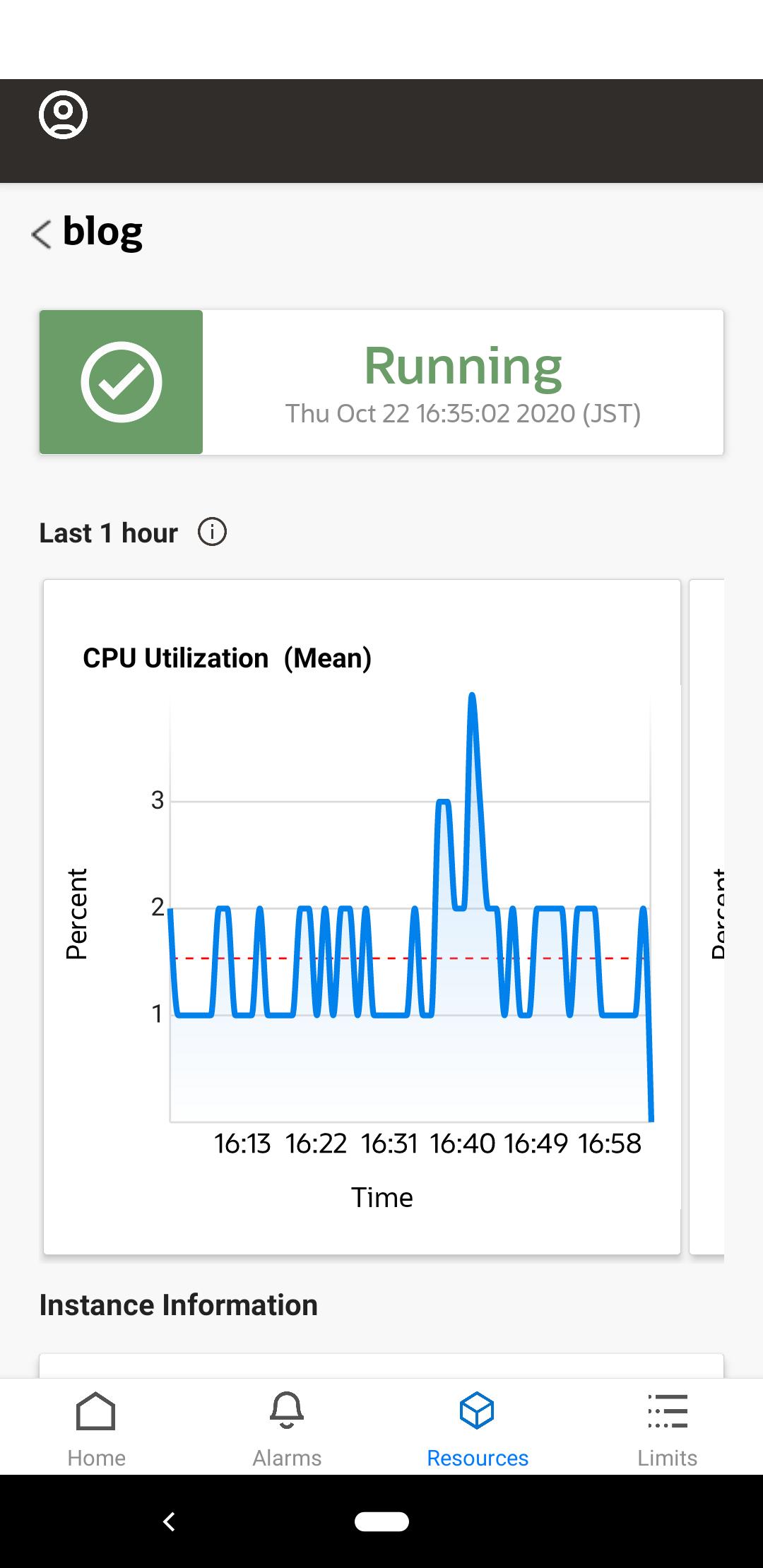Screen dimensions: 763x1568
Task: Show info about the Last 1 hour metrics
Action: click(x=212, y=532)
